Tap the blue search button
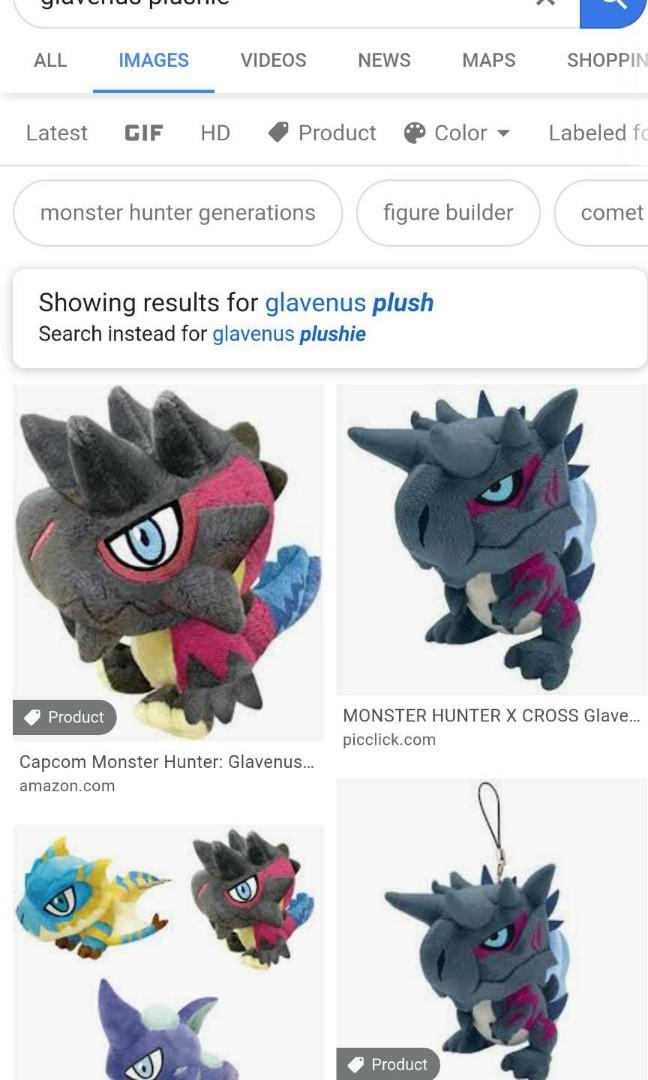This screenshot has width=648, height=1080. point(614,8)
